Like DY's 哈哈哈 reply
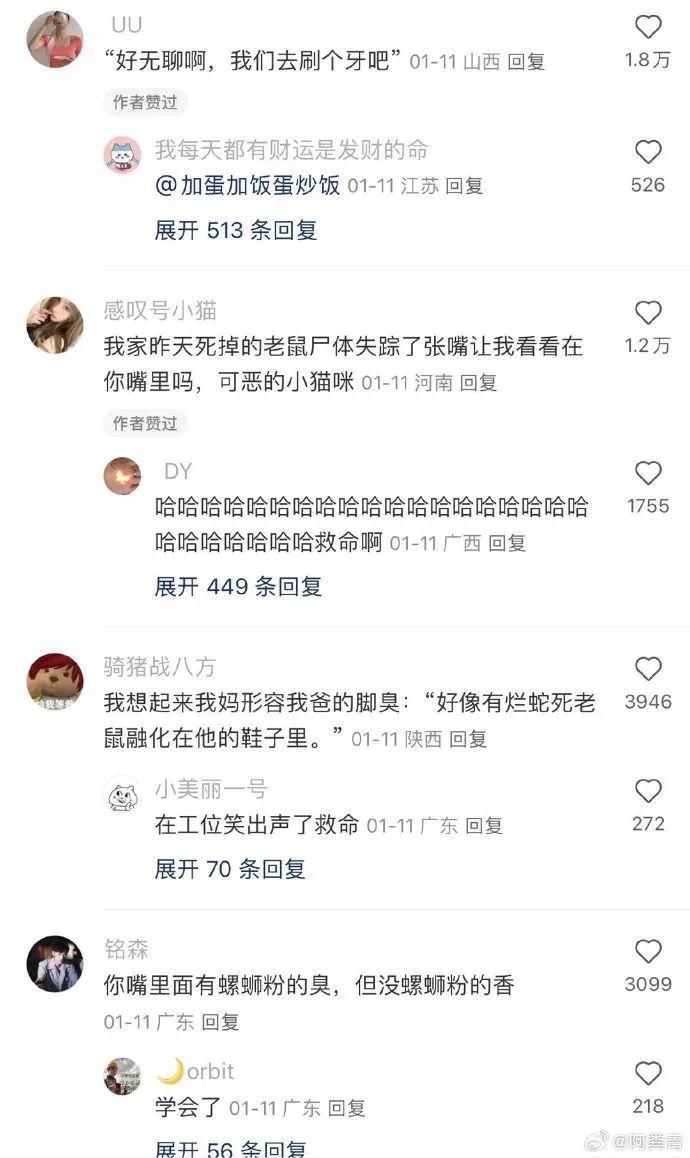Viewport: 690px width, 1158px height. 648,473
